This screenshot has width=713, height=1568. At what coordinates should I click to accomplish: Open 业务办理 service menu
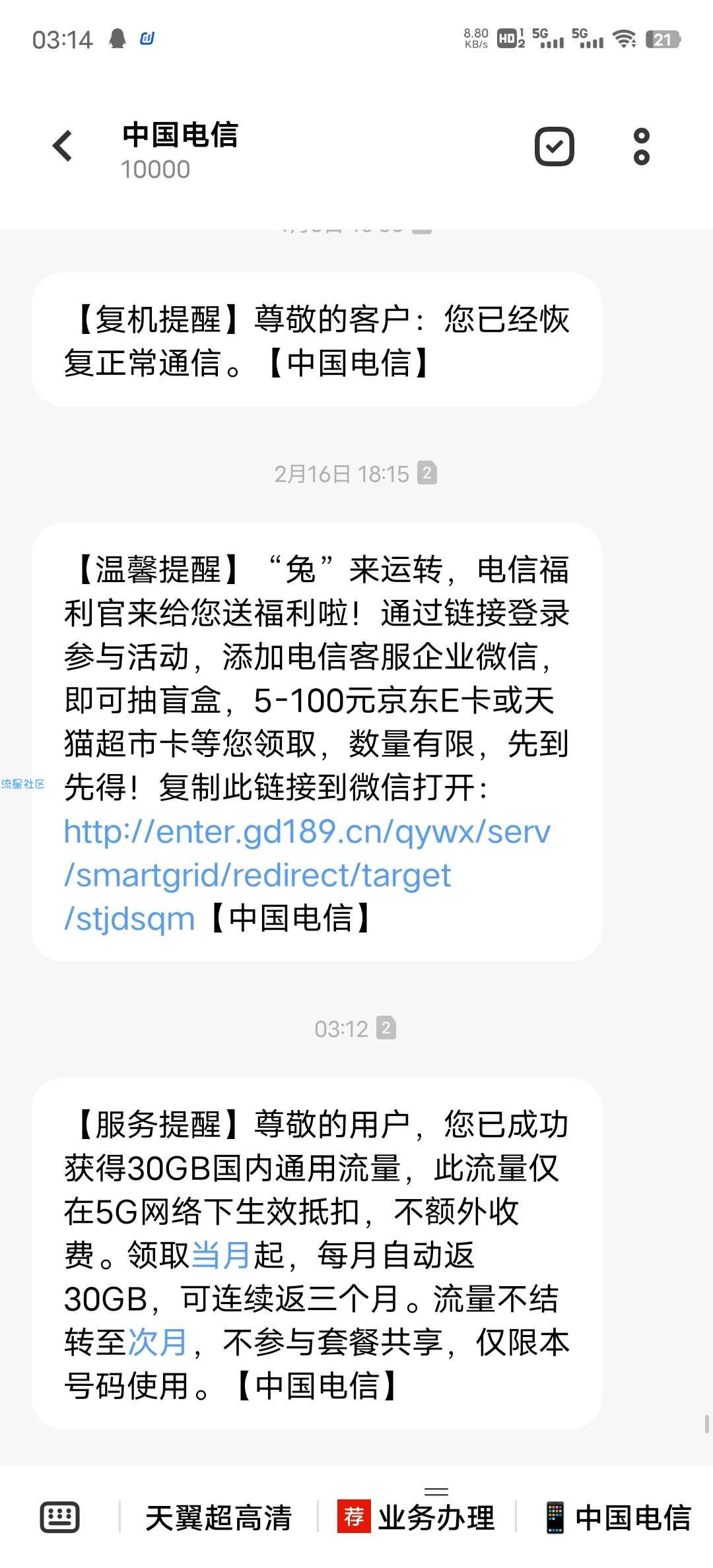pos(416,1517)
